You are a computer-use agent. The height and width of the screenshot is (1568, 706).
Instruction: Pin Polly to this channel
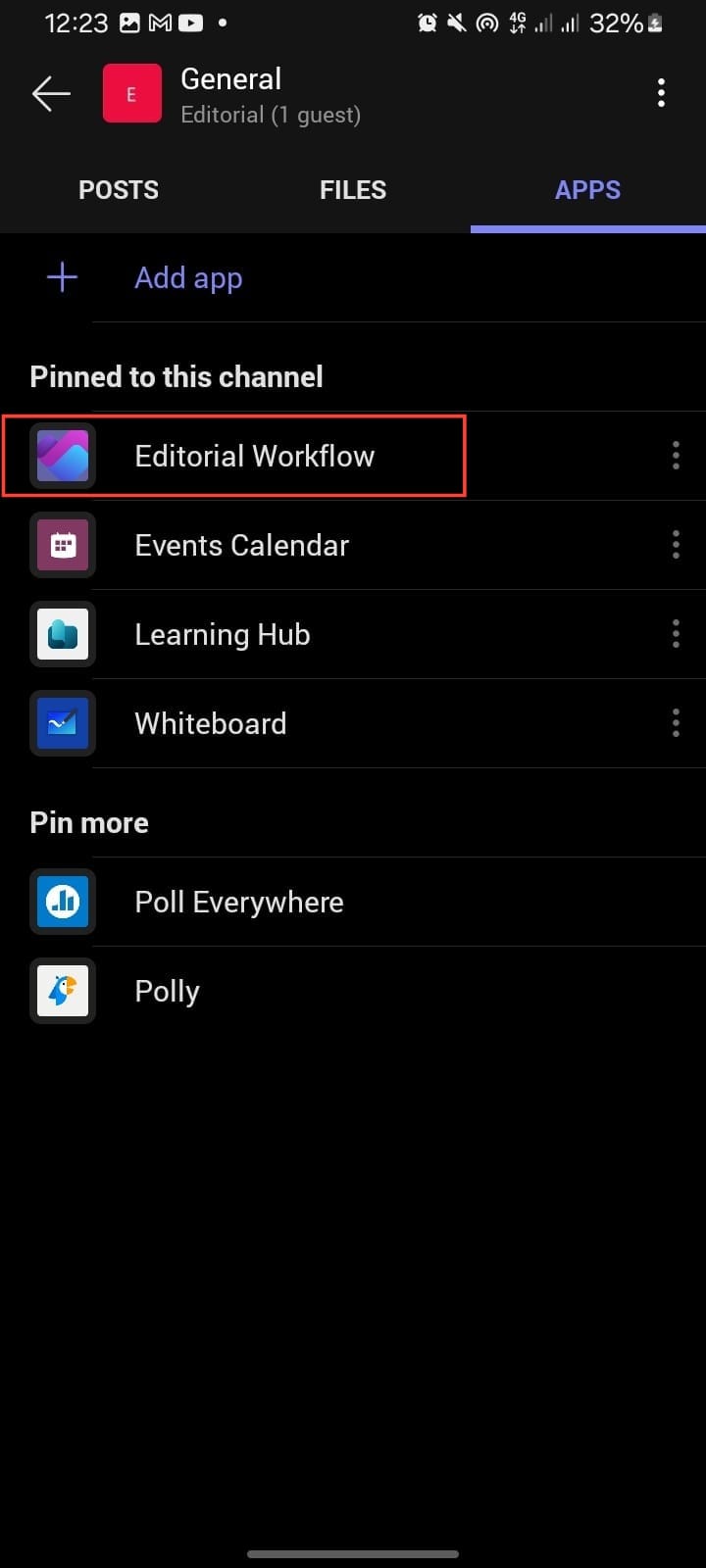click(x=167, y=992)
